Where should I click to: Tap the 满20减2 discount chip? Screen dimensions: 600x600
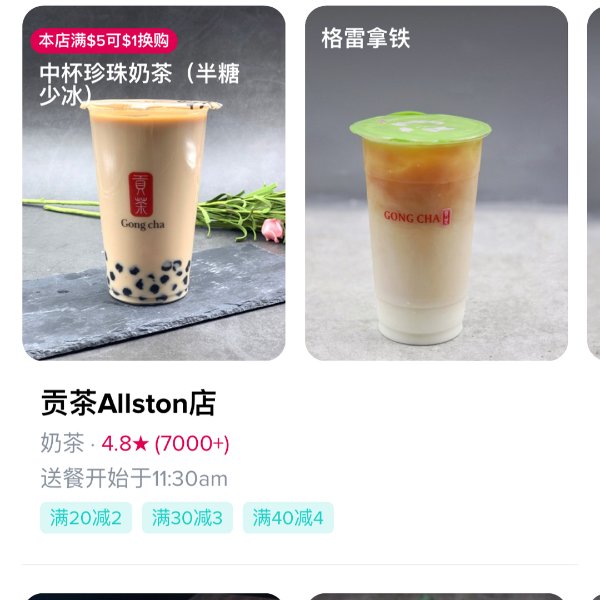[86, 518]
